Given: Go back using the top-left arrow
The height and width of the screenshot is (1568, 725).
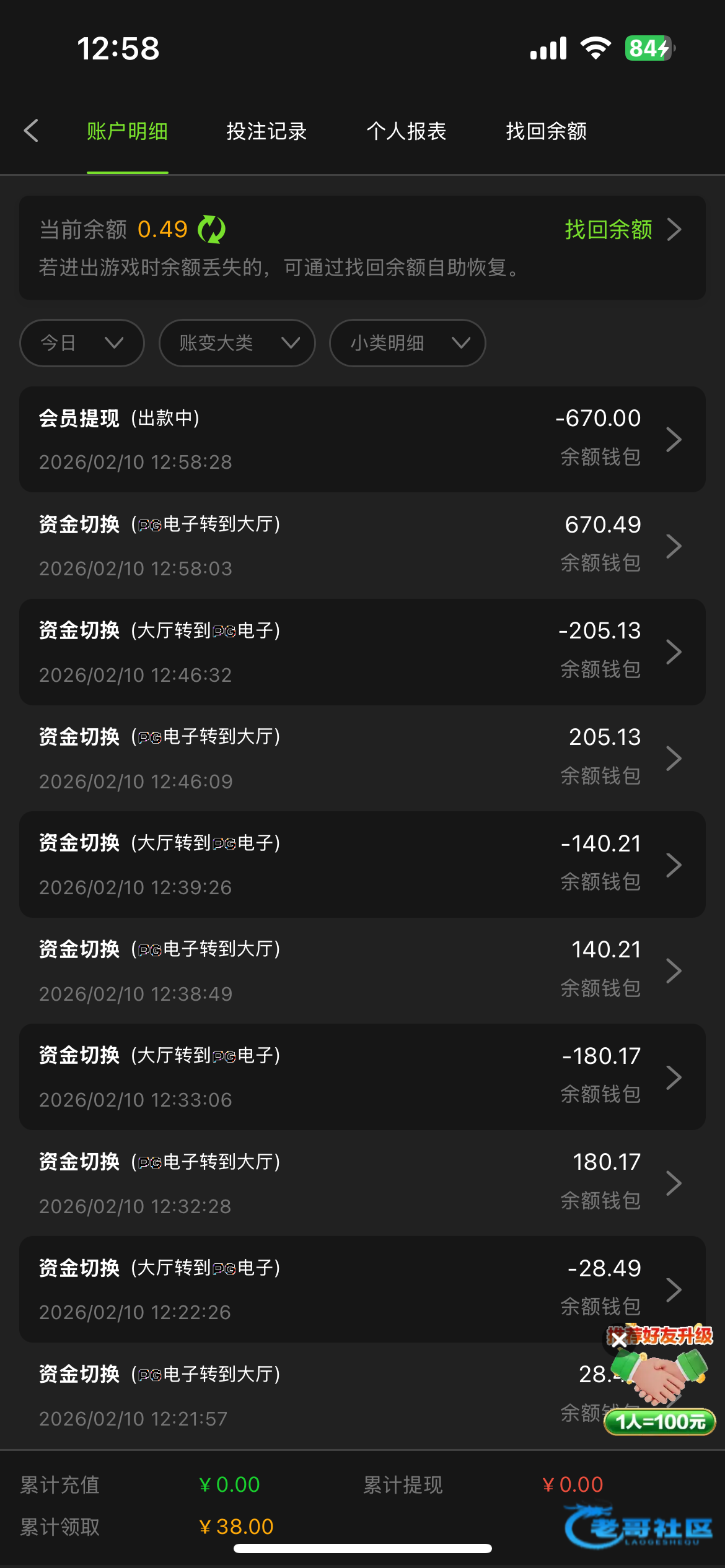Looking at the screenshot, I should [32, 131].
